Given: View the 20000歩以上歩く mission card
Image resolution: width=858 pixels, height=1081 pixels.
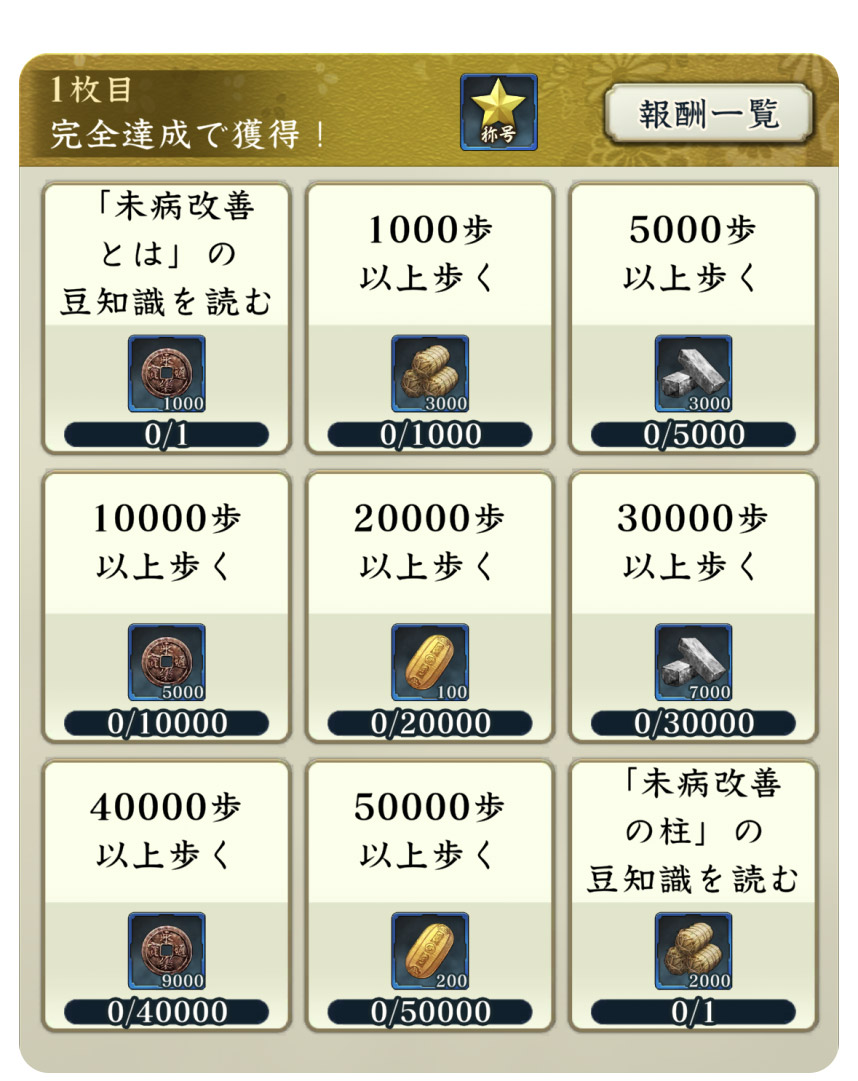Looking at the screenshot, I should (x=429, y=606).
